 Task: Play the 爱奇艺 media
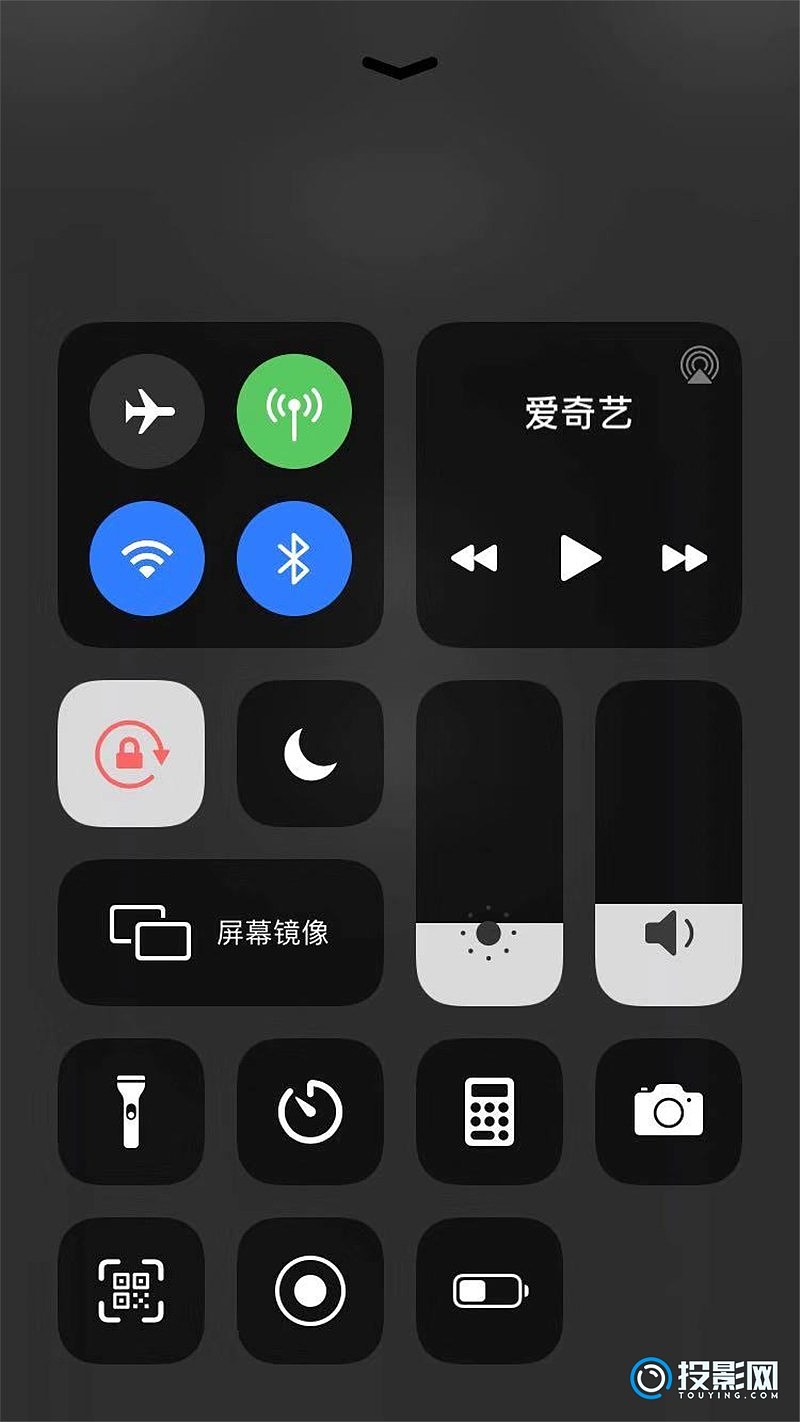[x=579, y=558]
